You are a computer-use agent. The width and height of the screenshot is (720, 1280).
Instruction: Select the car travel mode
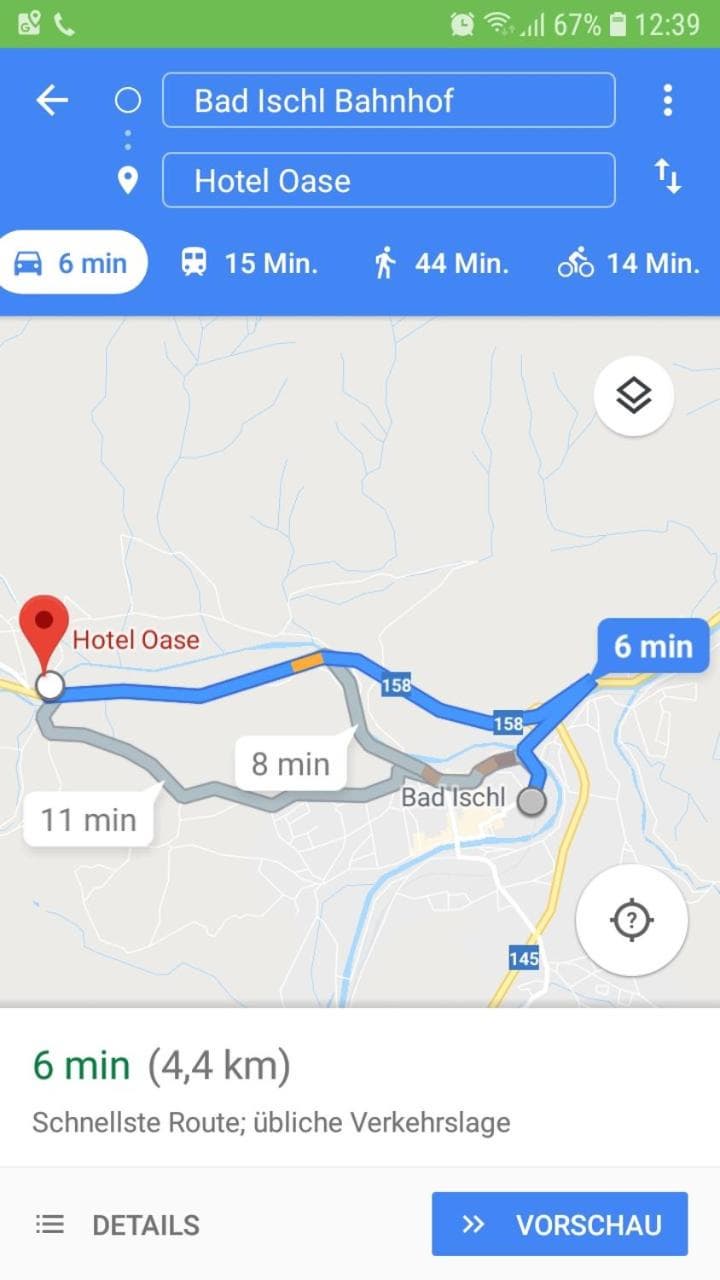click(72, 263)
